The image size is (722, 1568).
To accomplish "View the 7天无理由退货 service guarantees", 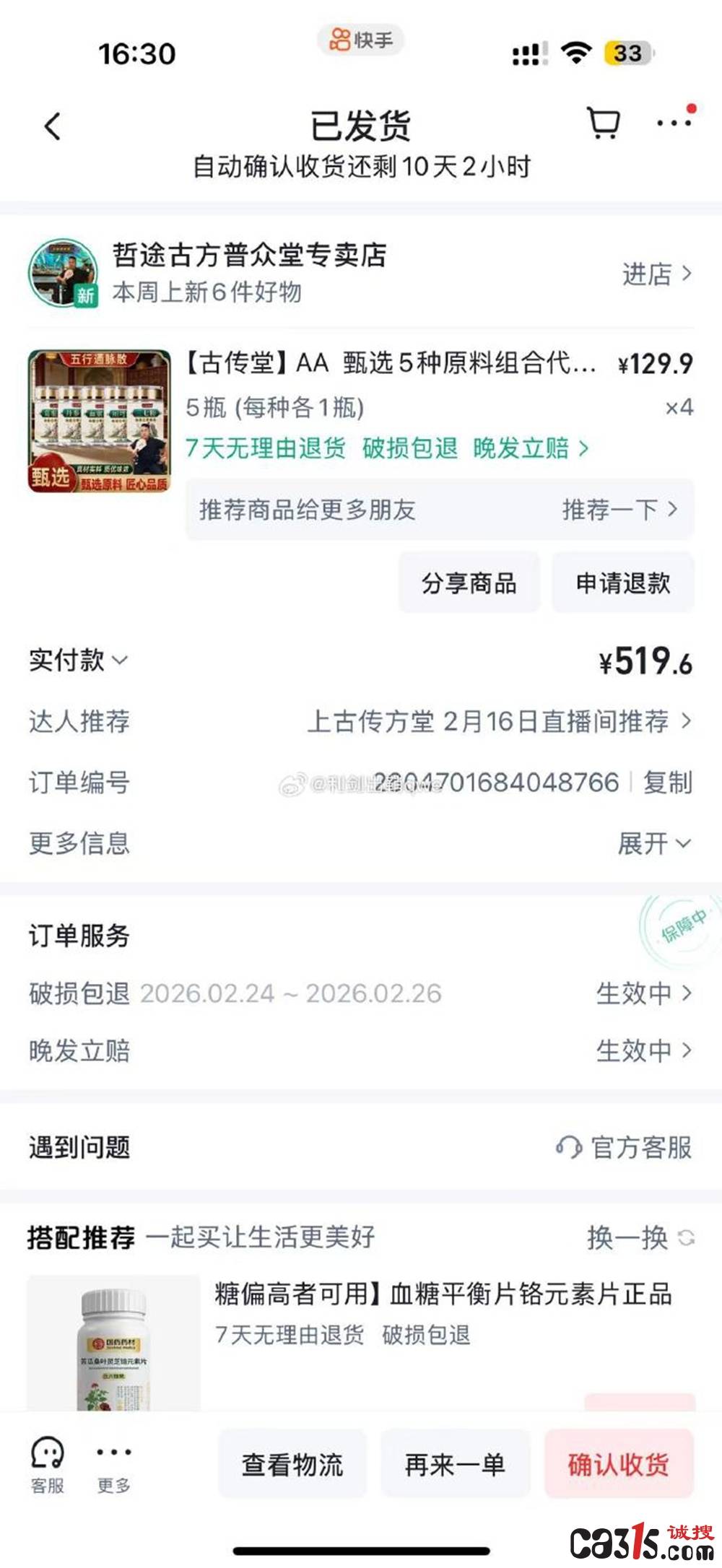I will [387, 448].
